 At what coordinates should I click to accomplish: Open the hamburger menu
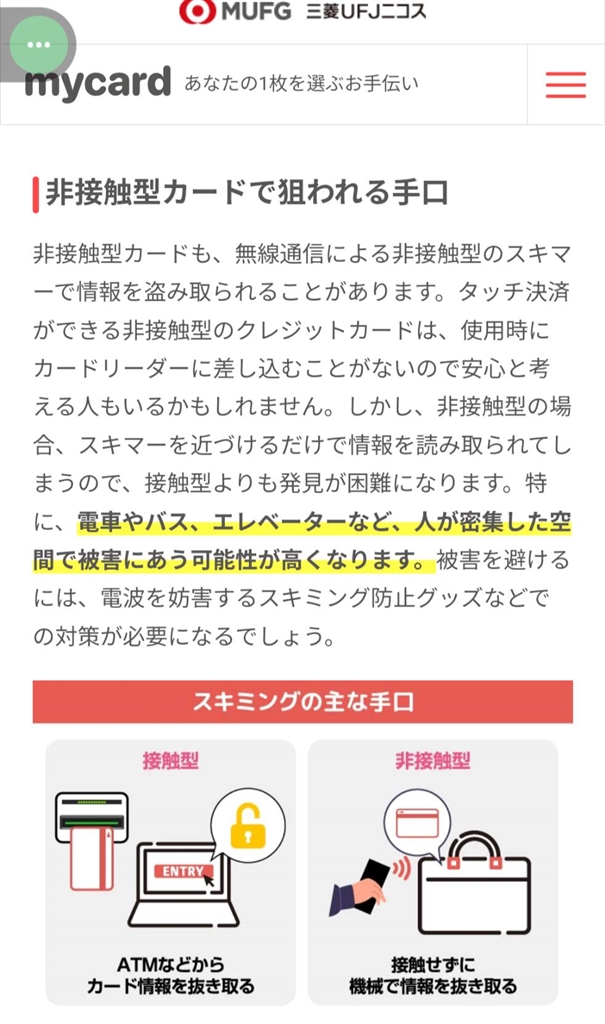pyautogui.click(x=565, y=85)
